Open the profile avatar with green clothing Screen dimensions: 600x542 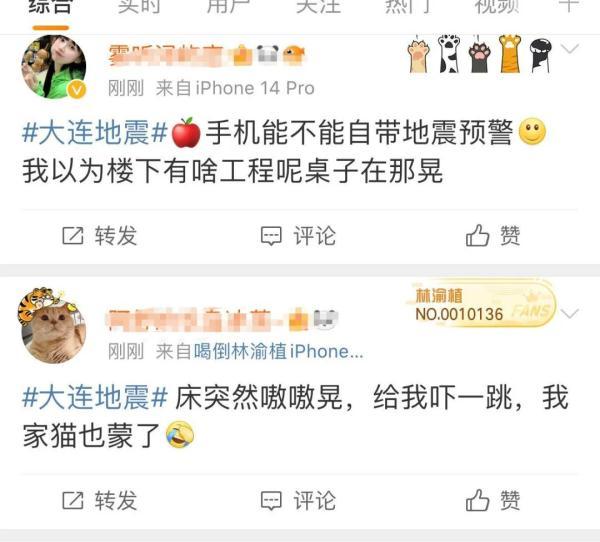tap(54, 67)
